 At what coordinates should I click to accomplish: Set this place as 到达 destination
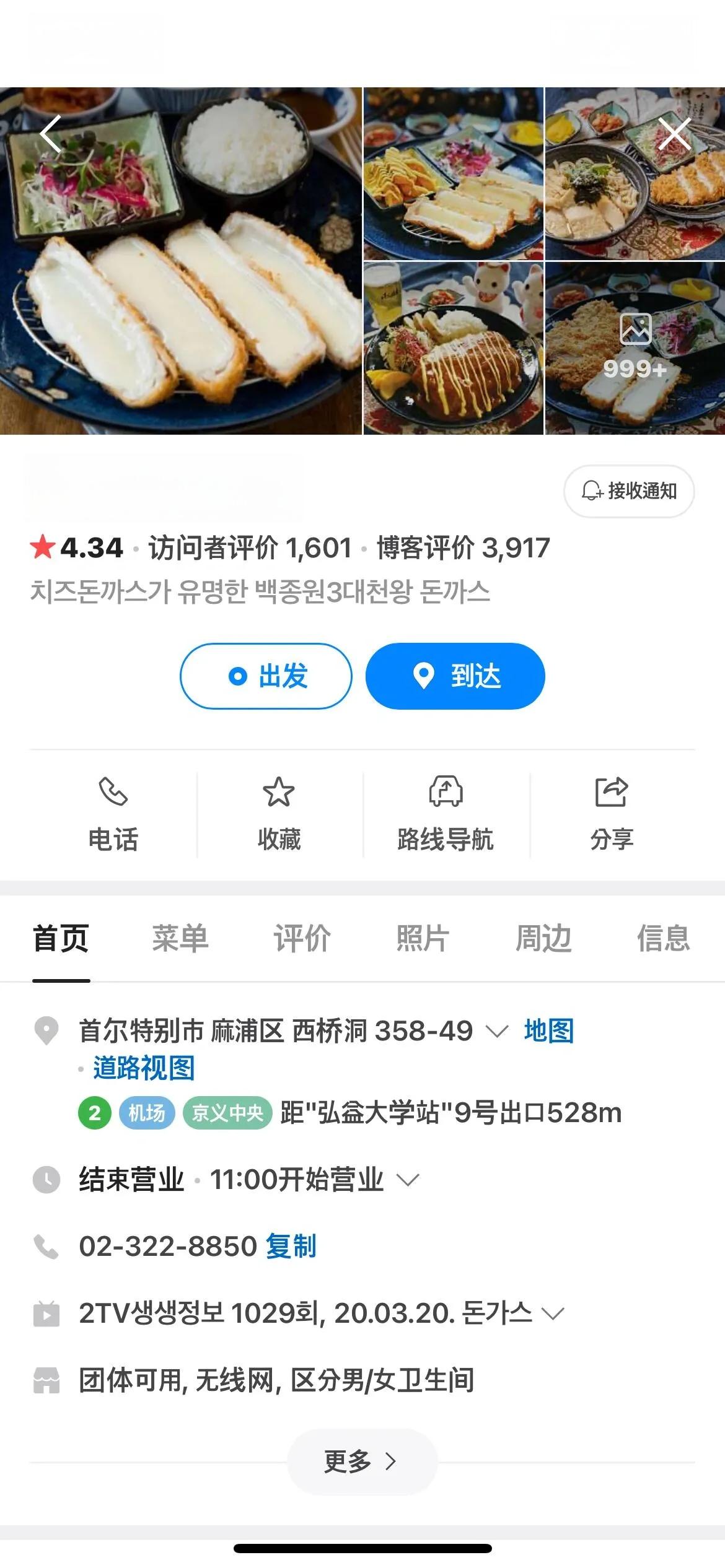tap(455, 676)
